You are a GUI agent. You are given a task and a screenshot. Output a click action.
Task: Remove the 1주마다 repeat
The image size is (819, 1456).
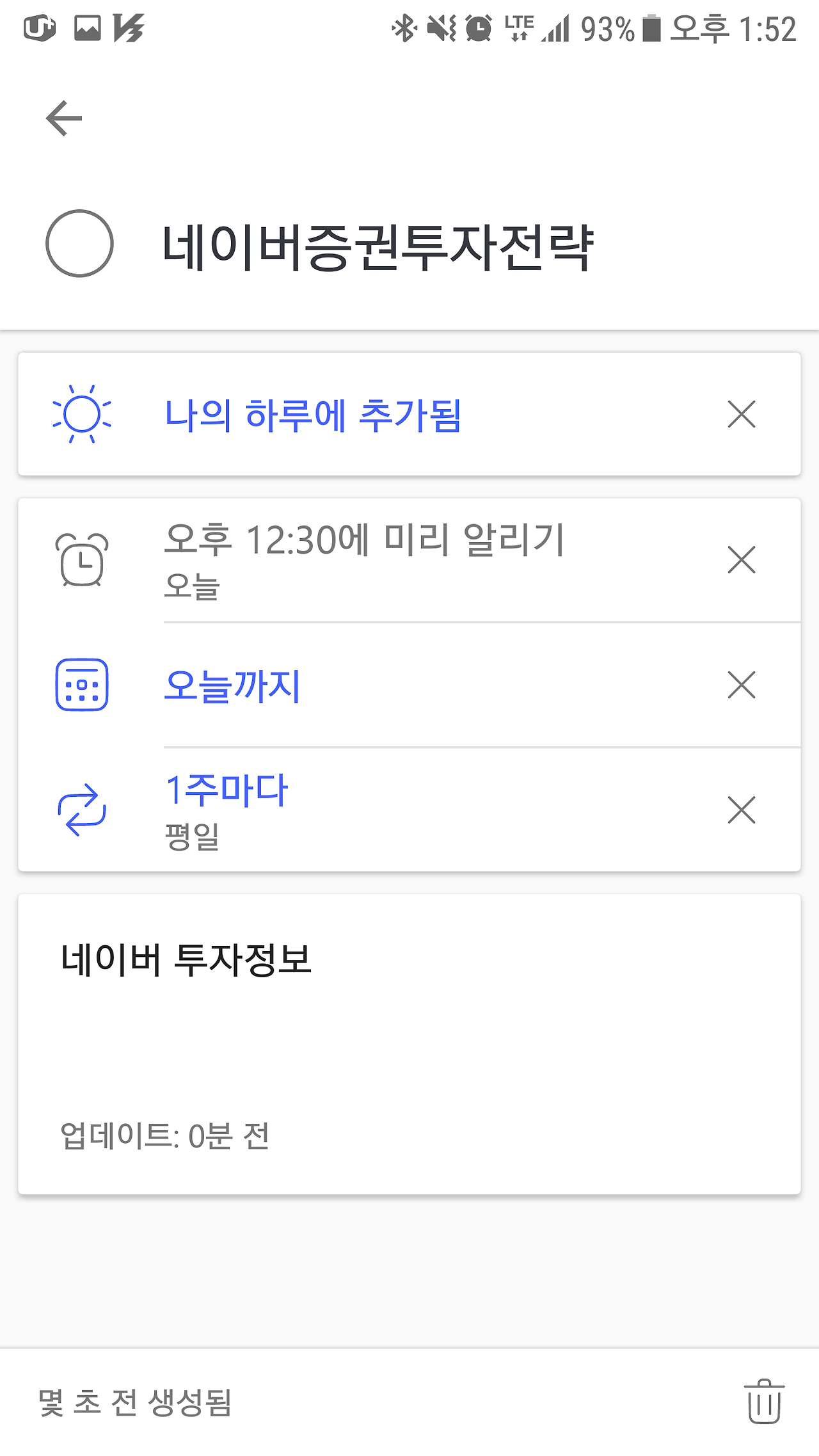742,810
